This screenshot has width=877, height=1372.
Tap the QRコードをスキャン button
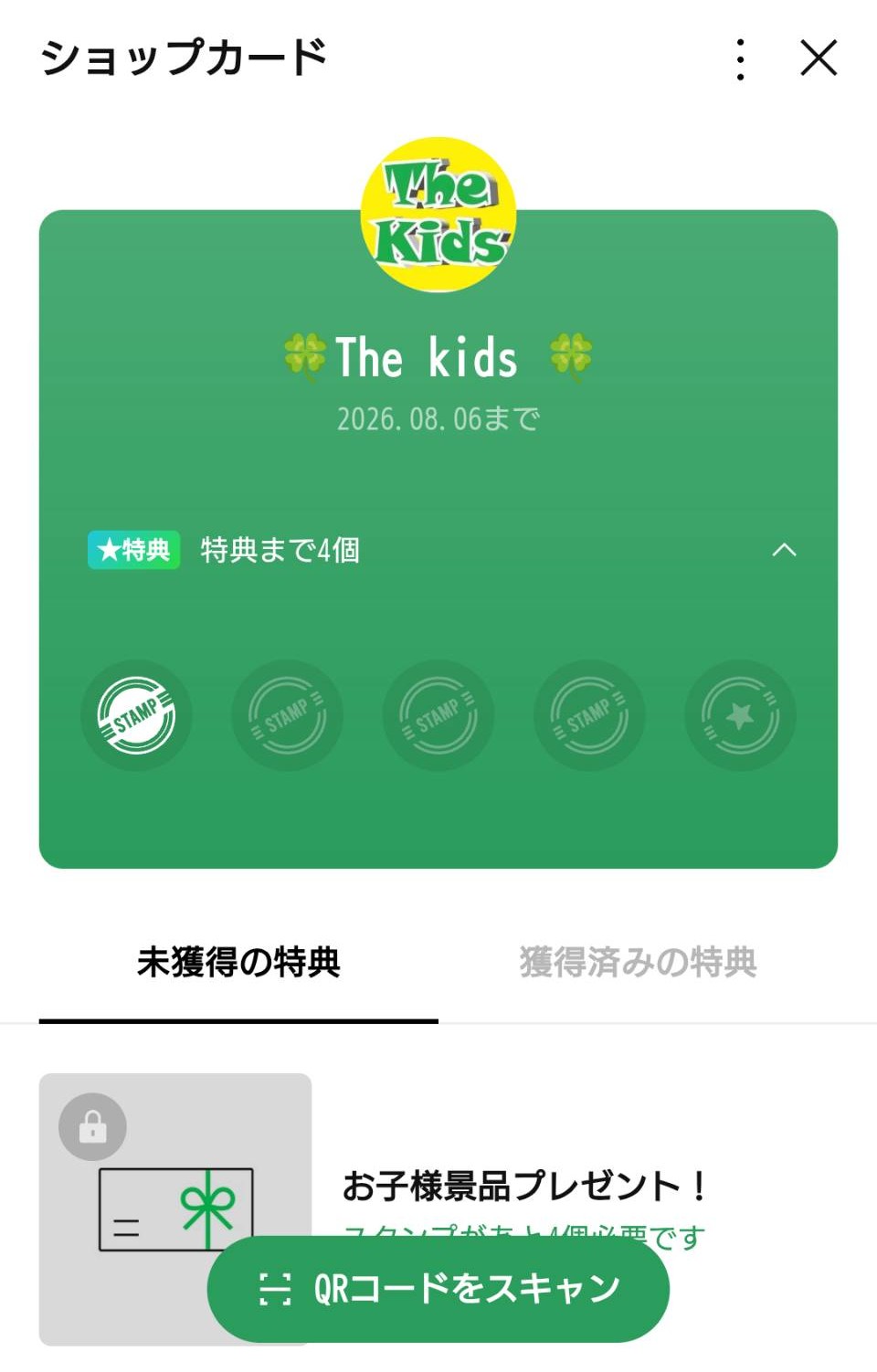click(438, 1289)
